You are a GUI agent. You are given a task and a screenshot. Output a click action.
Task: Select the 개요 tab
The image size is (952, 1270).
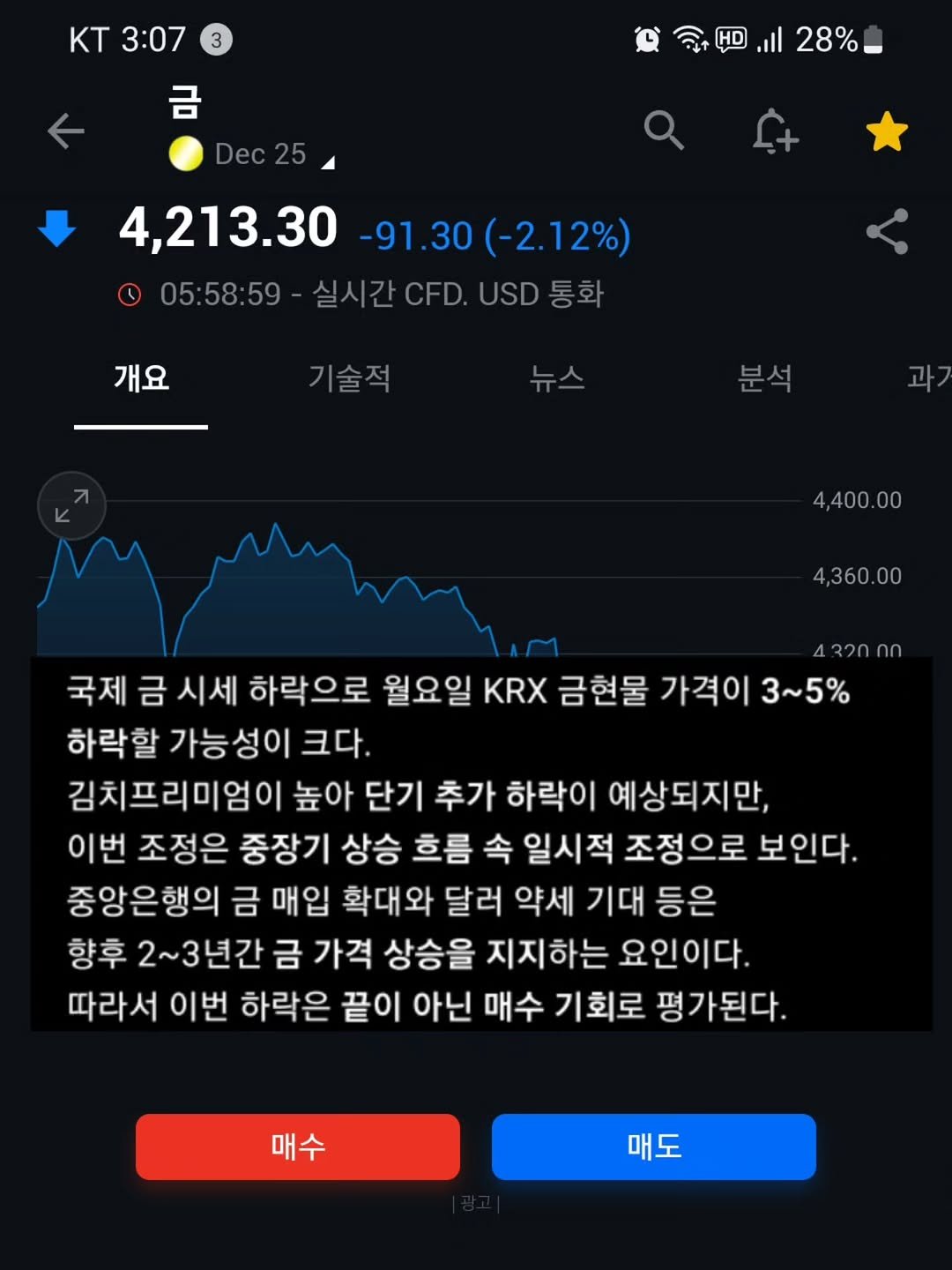point(141,378)
